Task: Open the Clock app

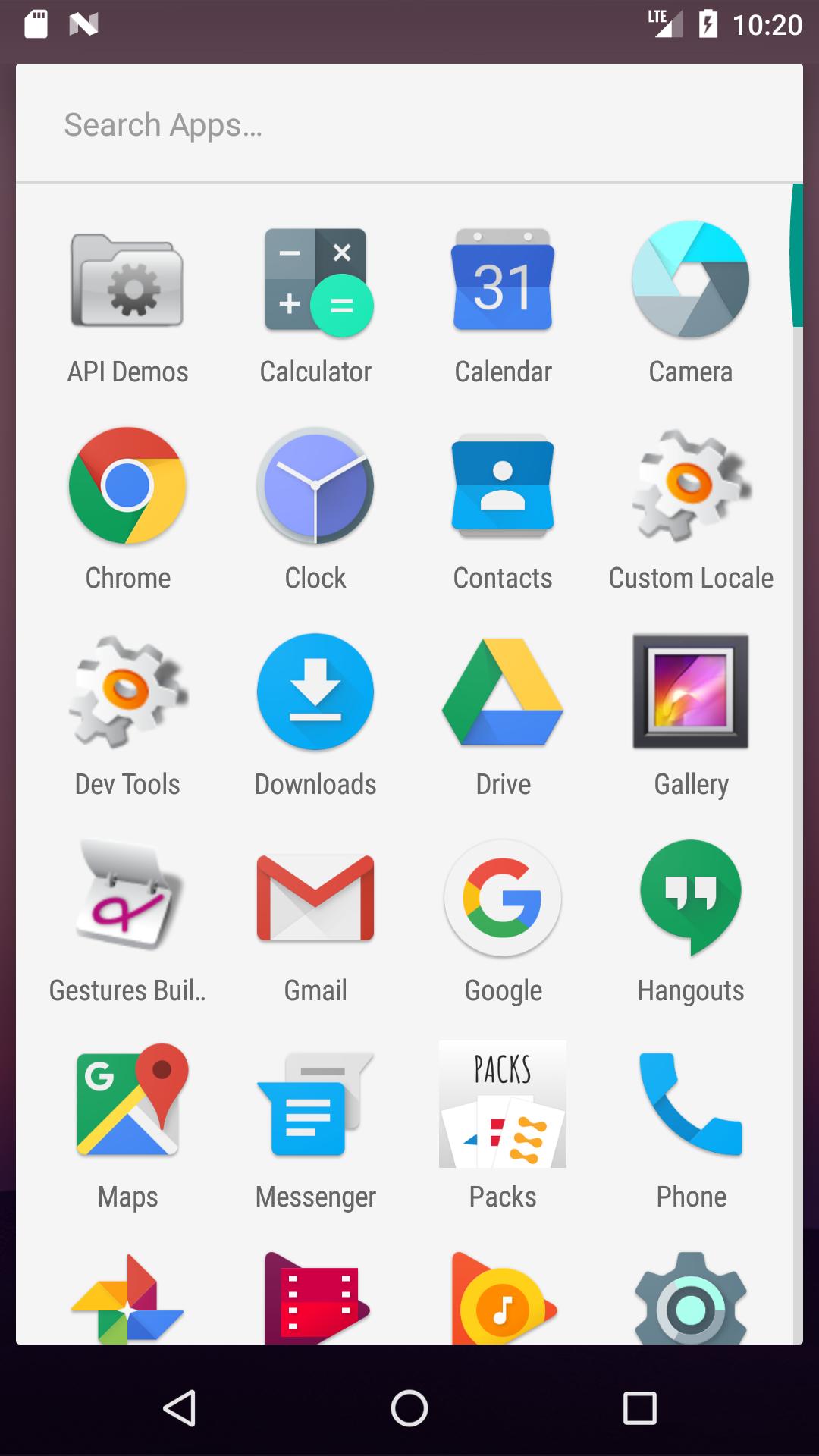Action: tap(315, 487)
